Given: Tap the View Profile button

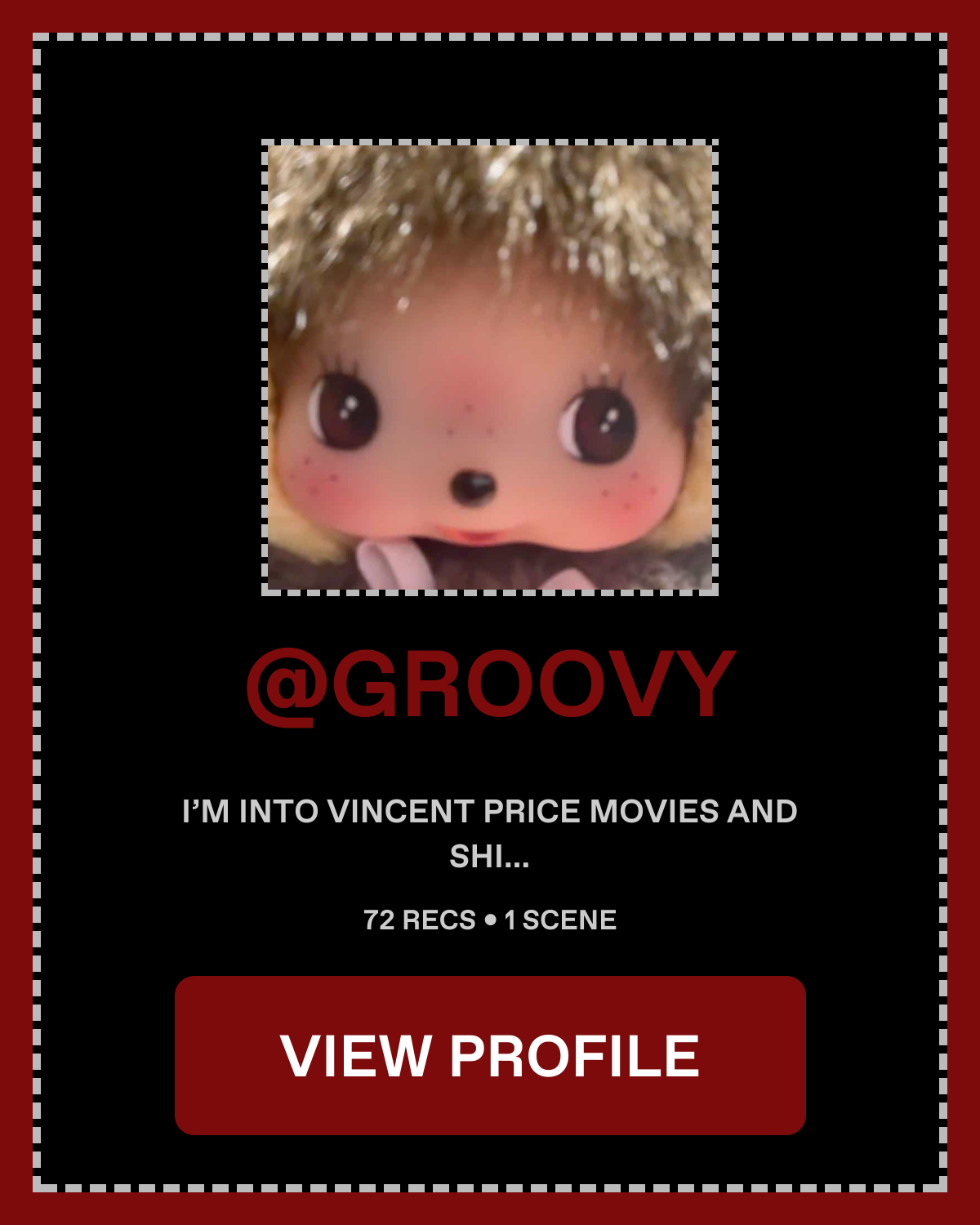Looking at the screenshot, I should tap(490, 1055).
